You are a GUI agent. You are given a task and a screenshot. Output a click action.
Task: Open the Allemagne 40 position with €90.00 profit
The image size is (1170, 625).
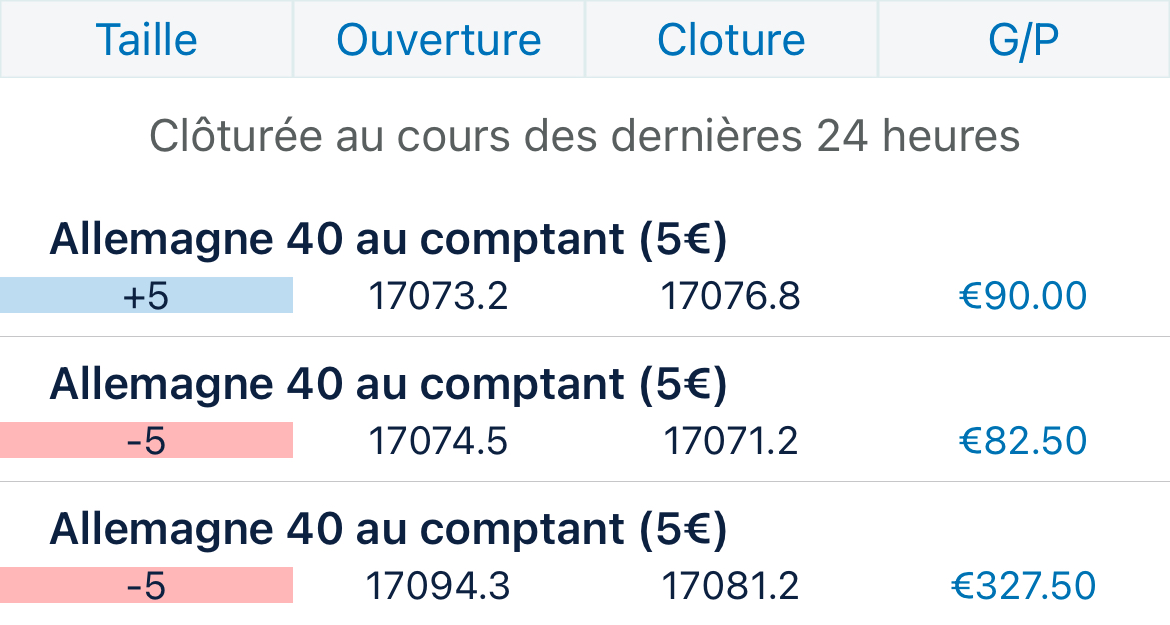(x=585, y=268)
